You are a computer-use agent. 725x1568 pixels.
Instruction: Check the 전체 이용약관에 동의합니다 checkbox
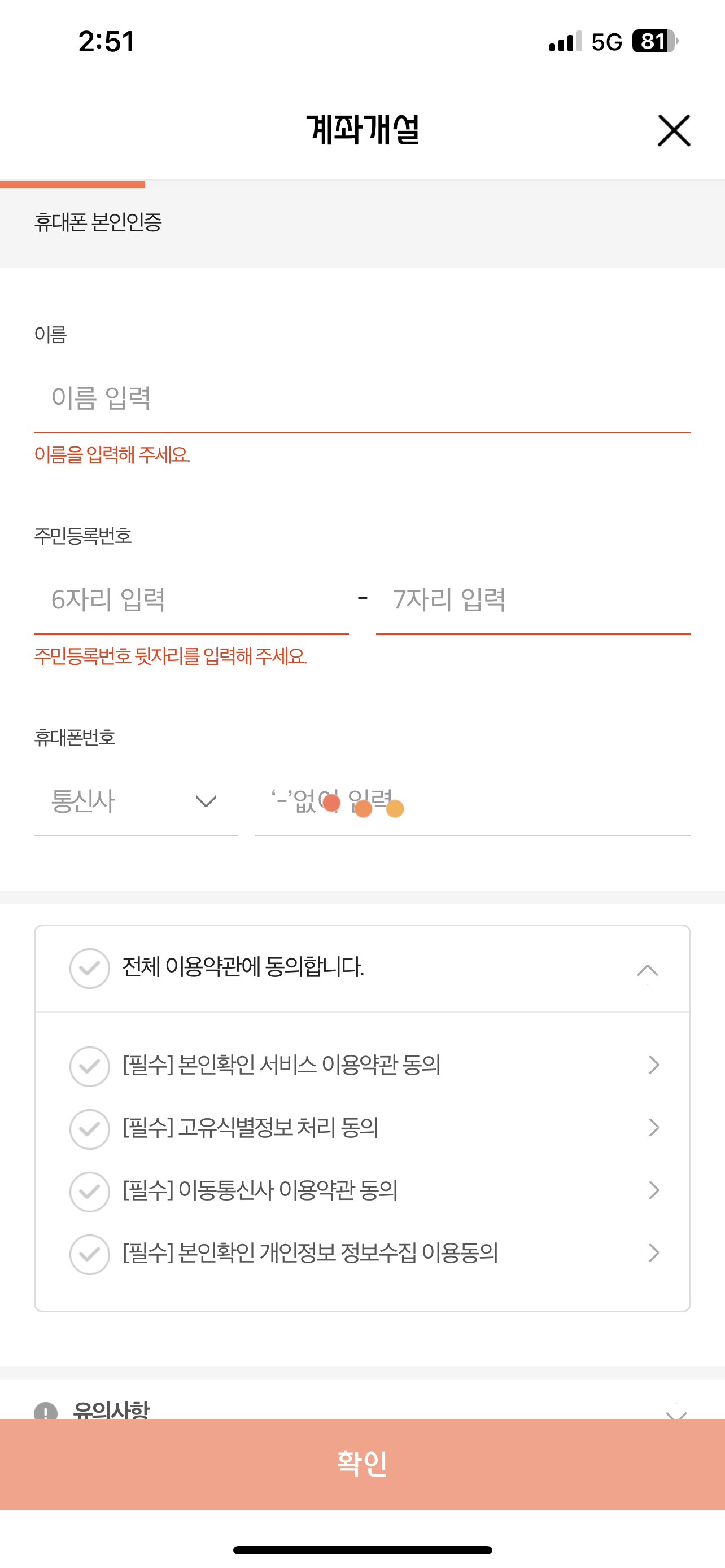(x=89, y=969)
